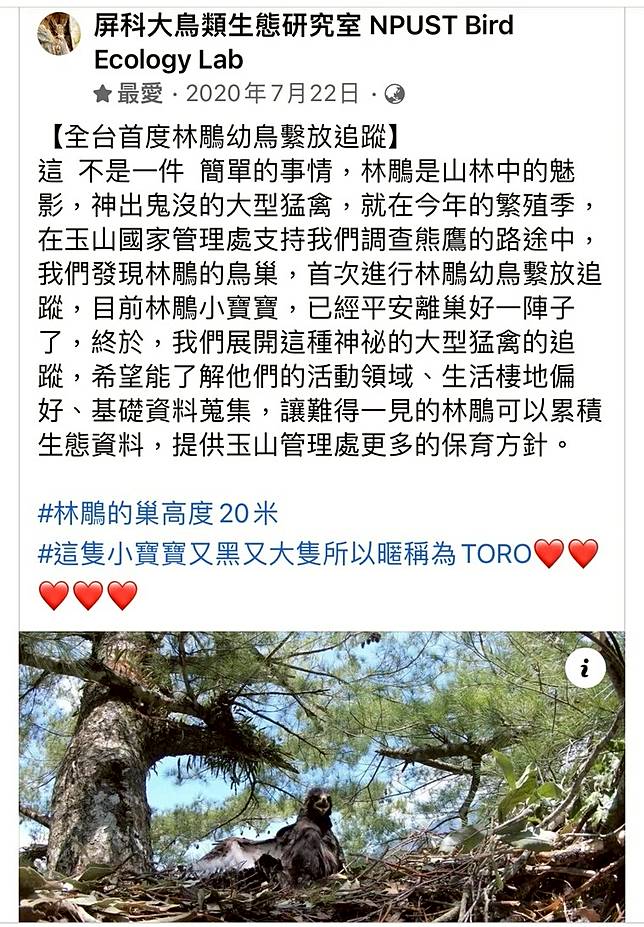Open hashtag #林鵰的巢高度20米
This screenshot has height=927, width=644.
158,514
